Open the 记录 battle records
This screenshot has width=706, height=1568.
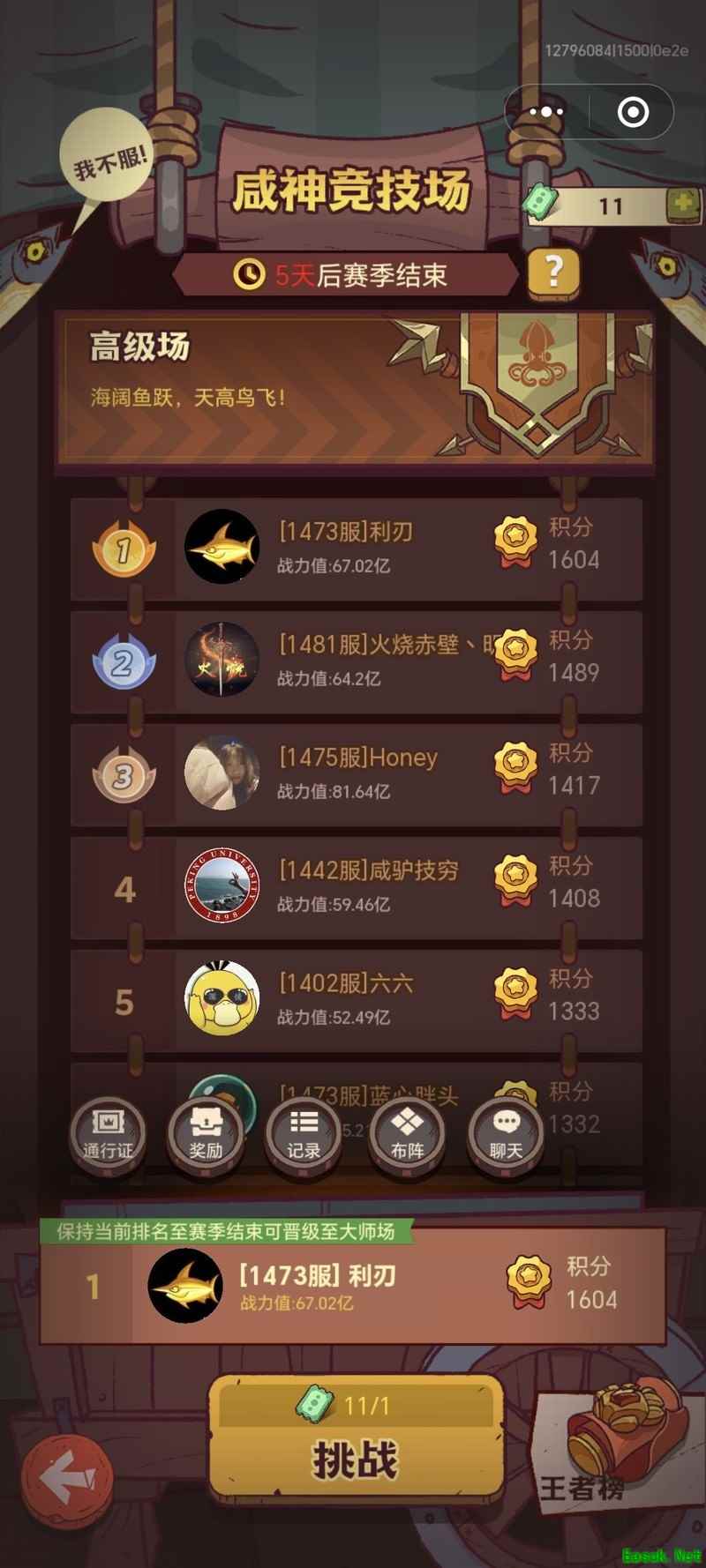pos(303,1135)
